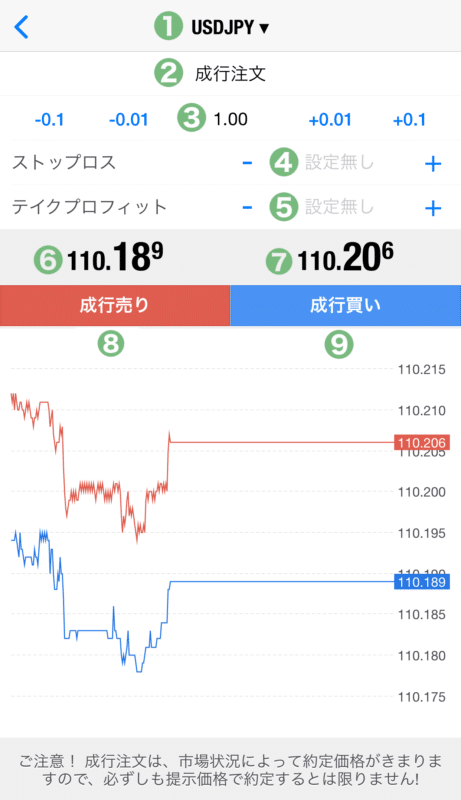
Task: Tap the plus for ストップロス
Action: pyautogui.click(x=433, y=164)
